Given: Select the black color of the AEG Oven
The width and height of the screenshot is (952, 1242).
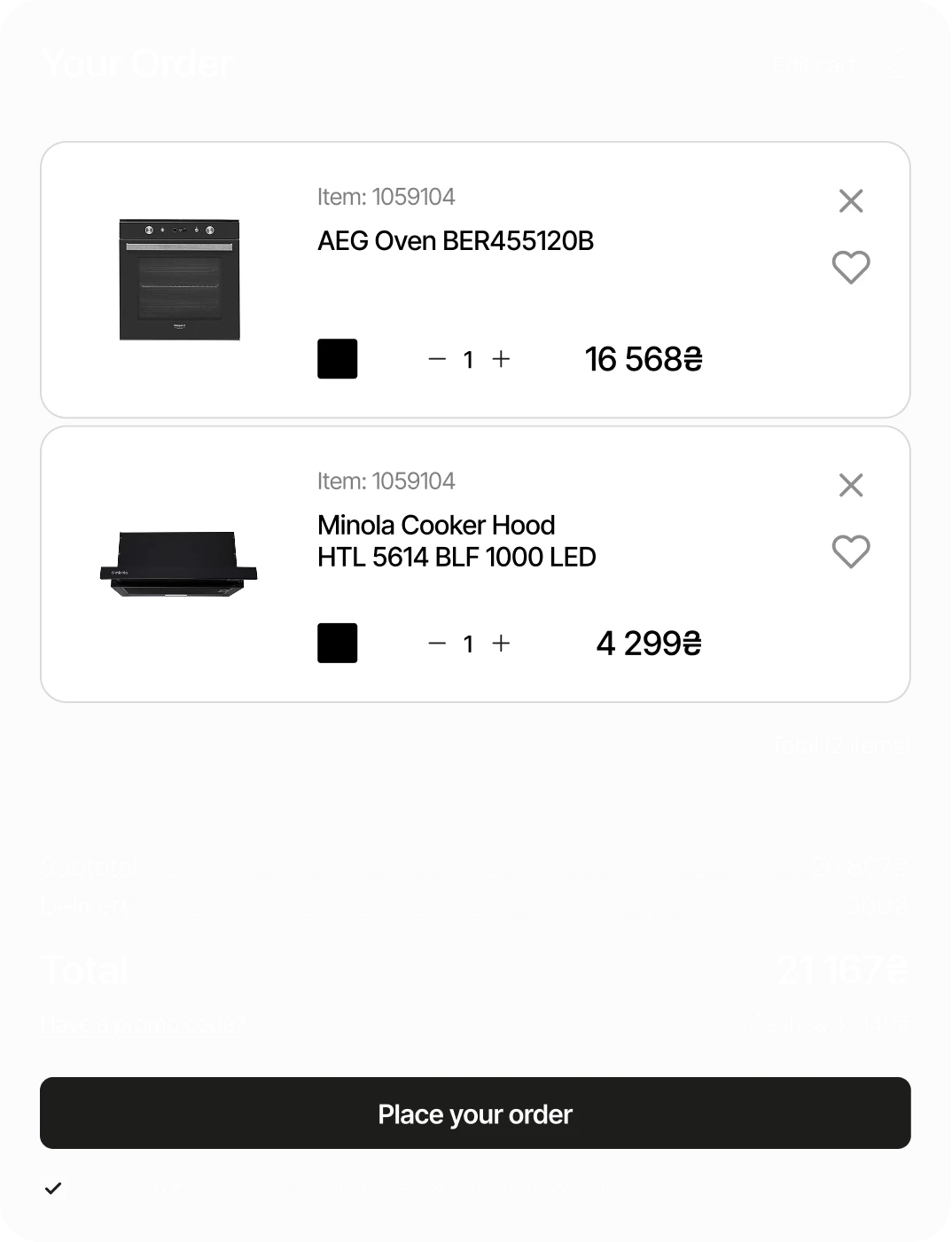Looking at the screenshot, I should tap(337, 358).
